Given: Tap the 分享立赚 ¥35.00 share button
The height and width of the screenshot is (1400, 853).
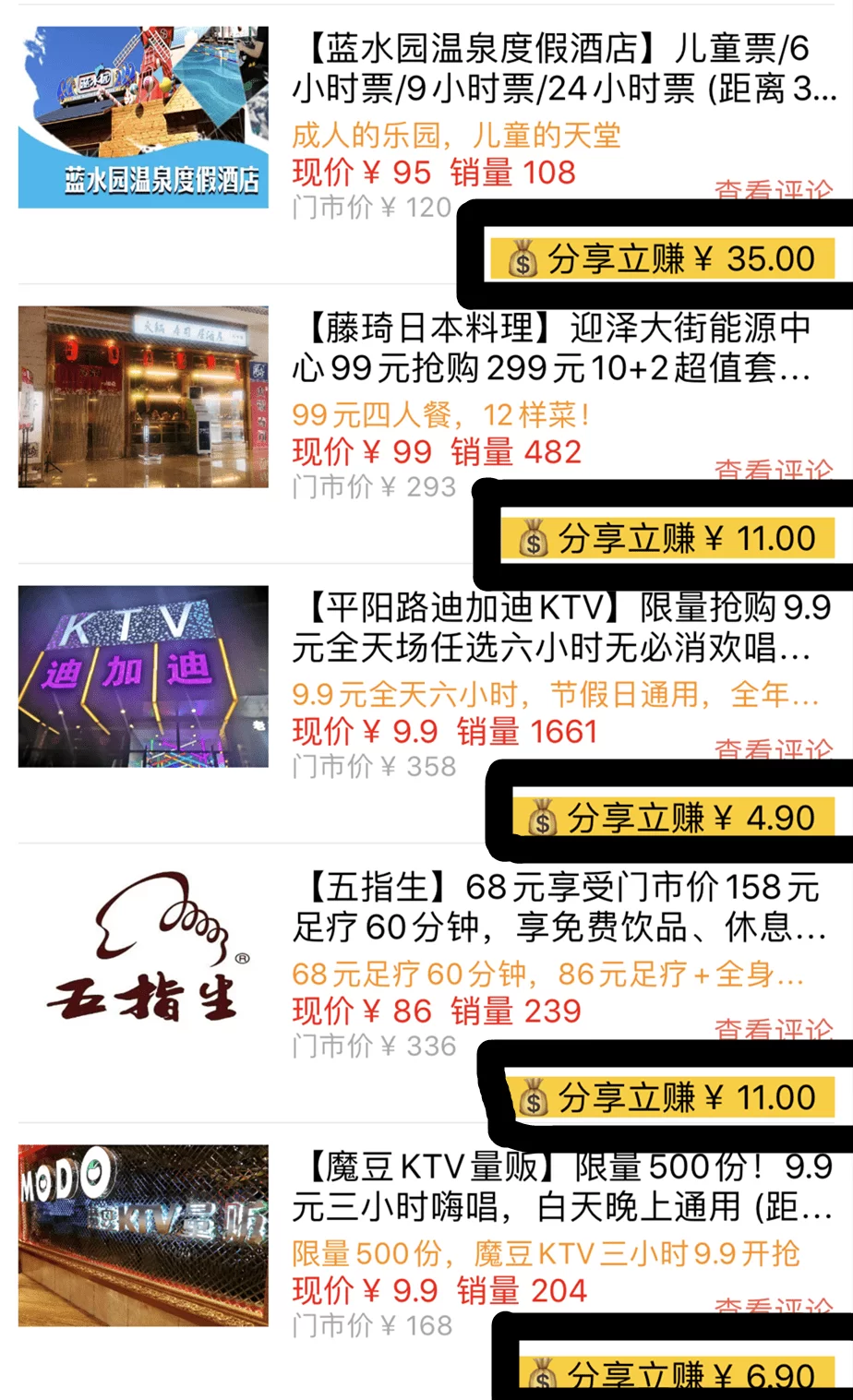Looking at the screenshot, I should 674,260.
